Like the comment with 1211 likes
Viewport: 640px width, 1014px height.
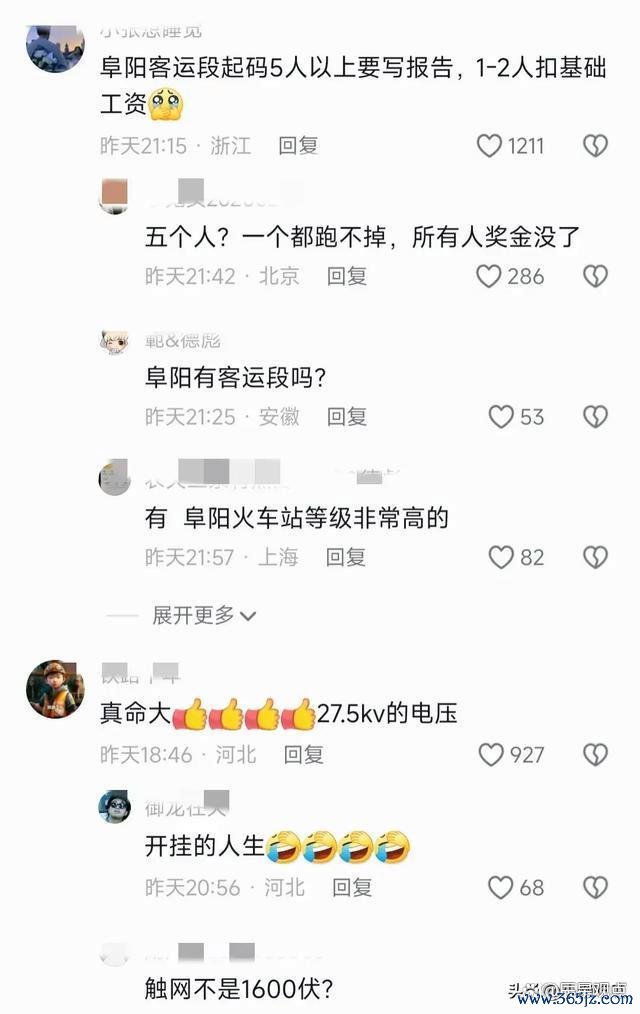coord(489,146)
